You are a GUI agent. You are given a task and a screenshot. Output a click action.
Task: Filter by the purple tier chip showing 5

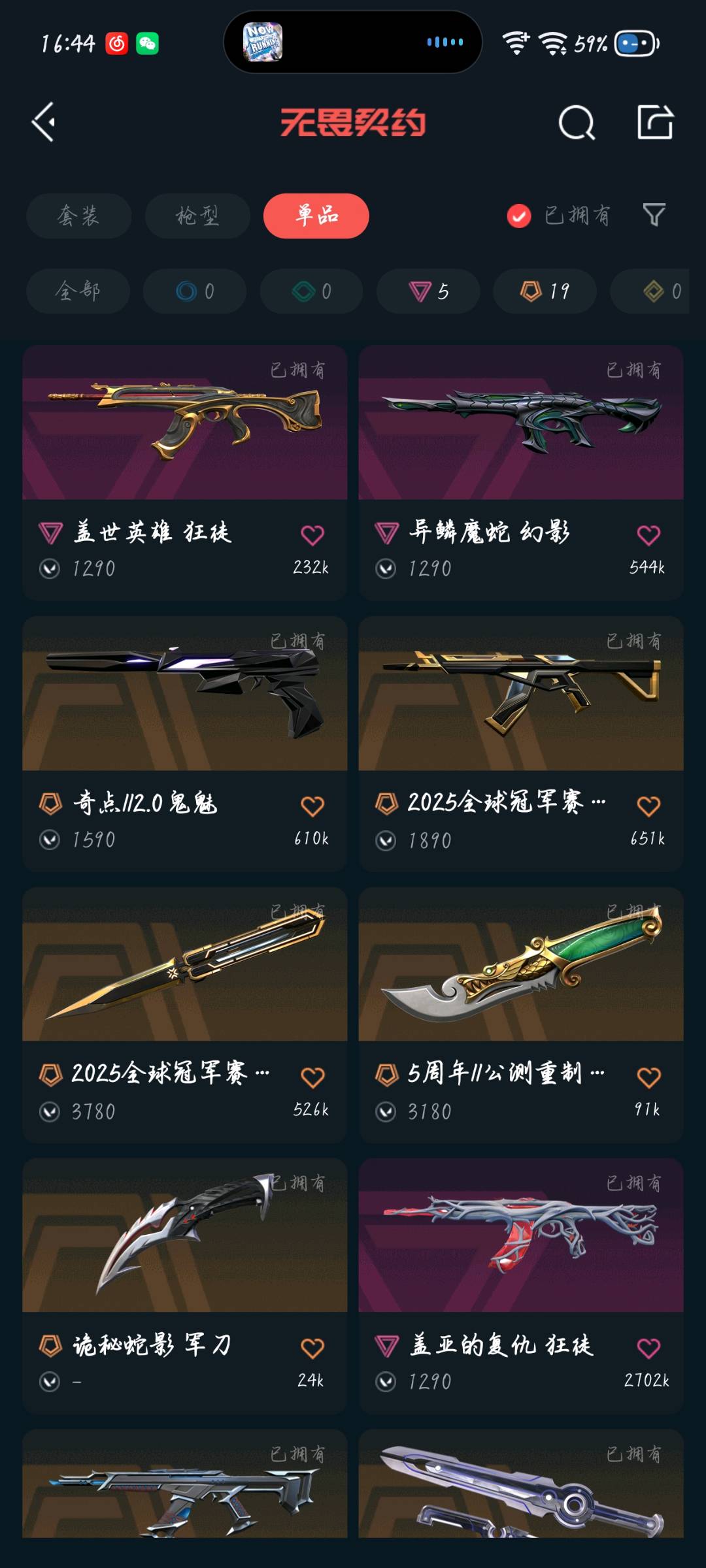429,291
